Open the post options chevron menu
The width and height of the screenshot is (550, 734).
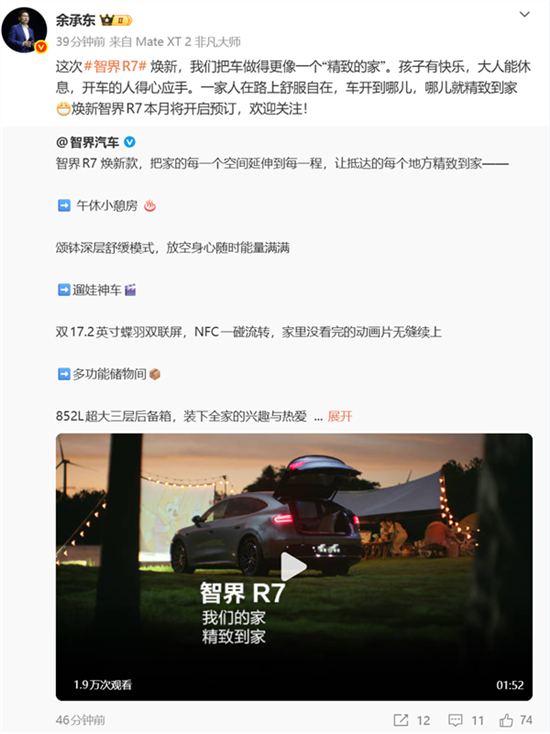525,15
